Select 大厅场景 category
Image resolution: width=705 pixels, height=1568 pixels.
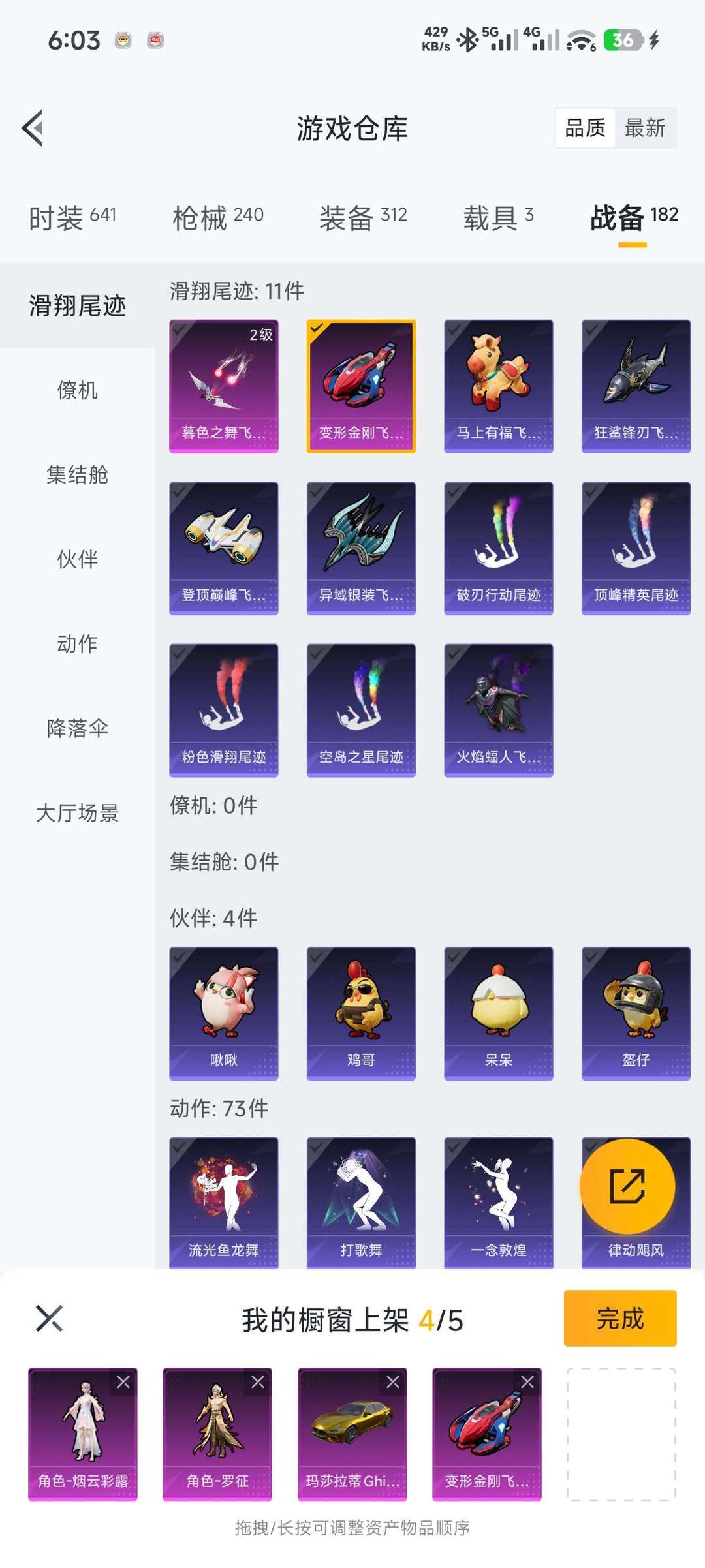tap(77, 813)
